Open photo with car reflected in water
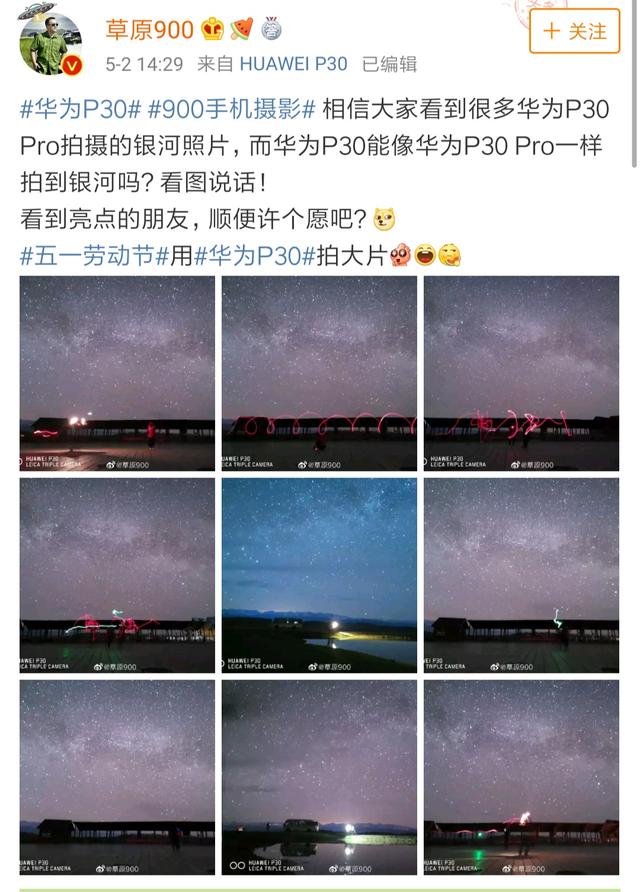Image resolution: width=640 pixels, height=892 pixels. tap(319, 777)
